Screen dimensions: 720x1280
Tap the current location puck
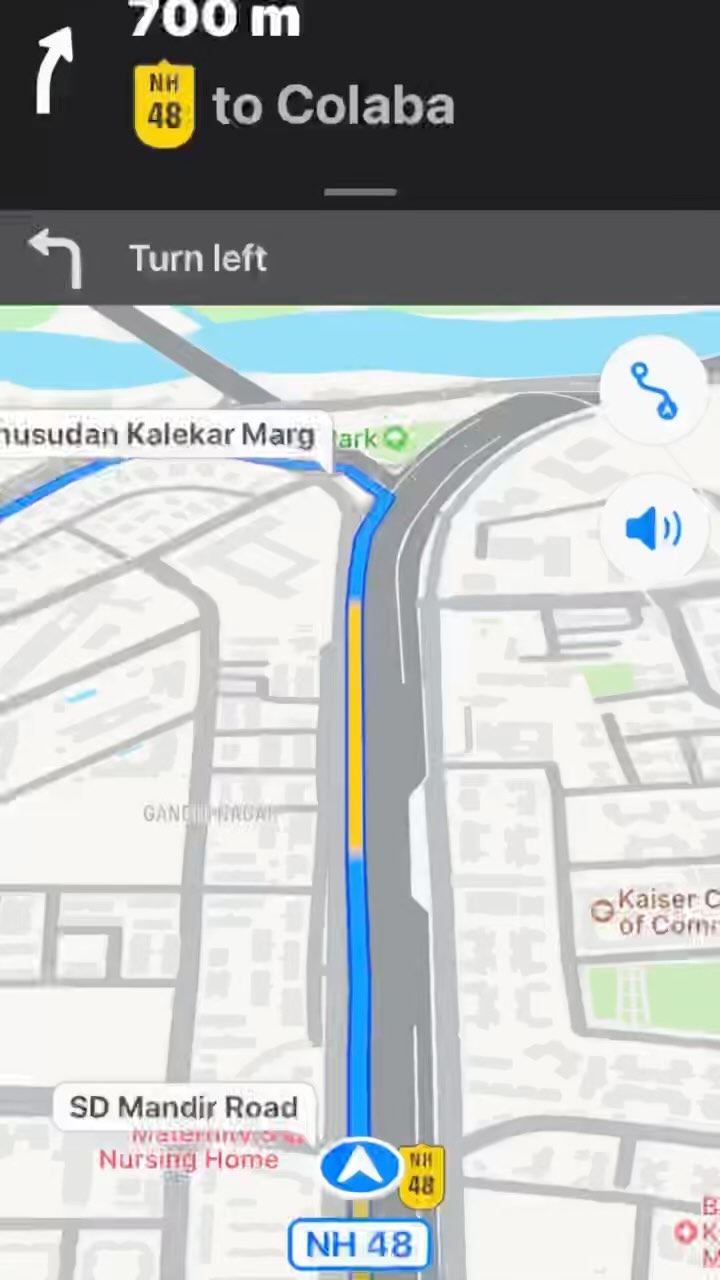coord(359,1166)
